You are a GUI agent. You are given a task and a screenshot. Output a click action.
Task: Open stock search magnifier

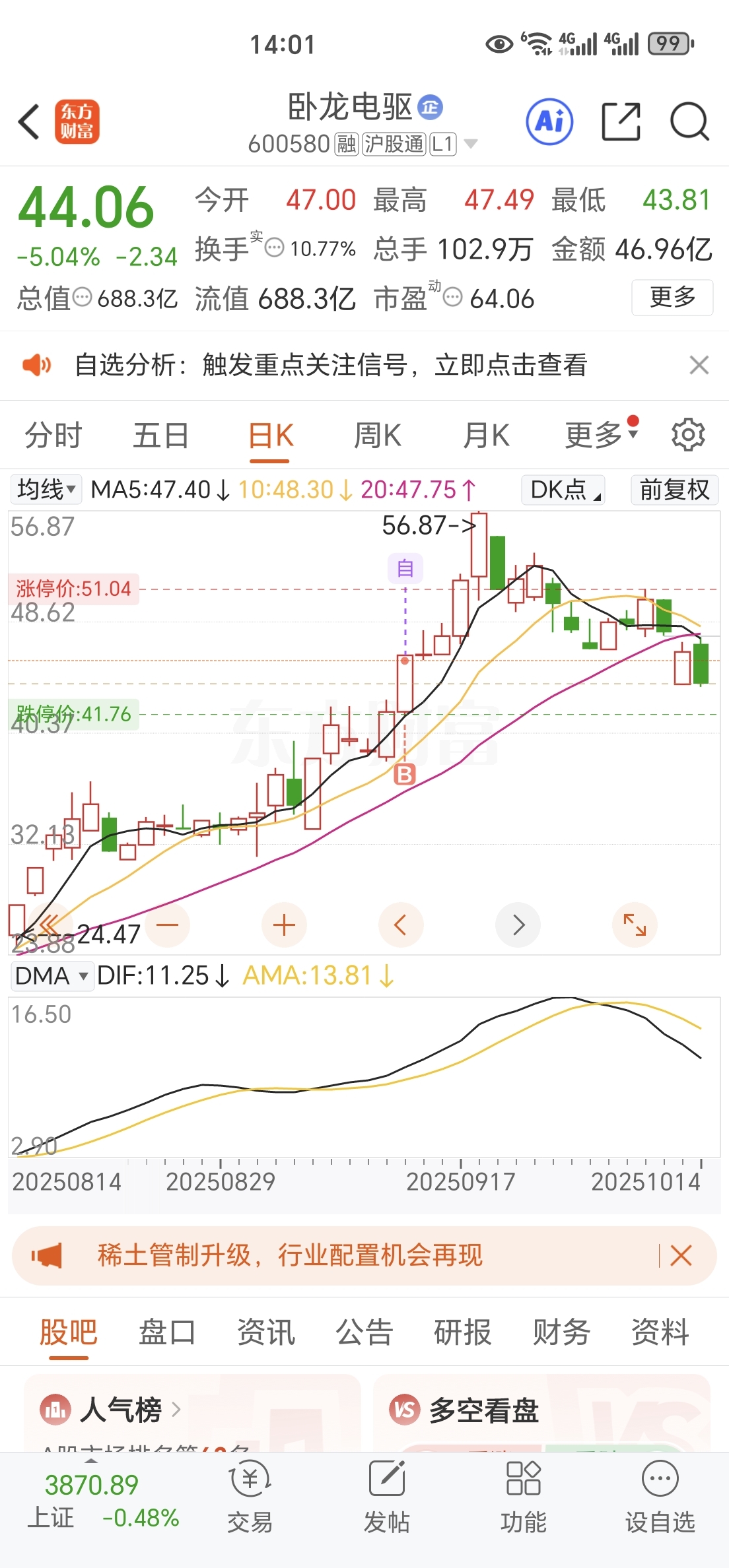[x=689, y=121]
